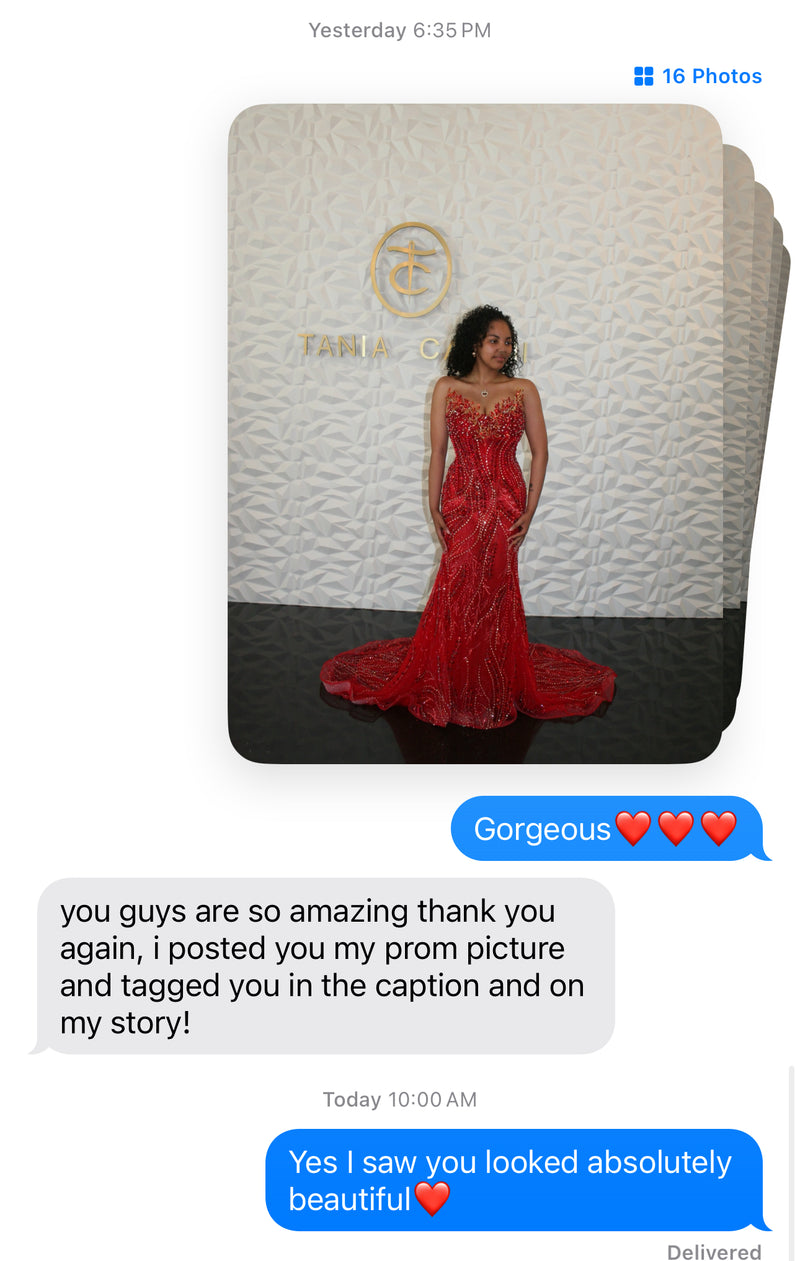Open the red dress photo stack
This screenshot has height=1261, width=800.
click(x=475, y=434)
